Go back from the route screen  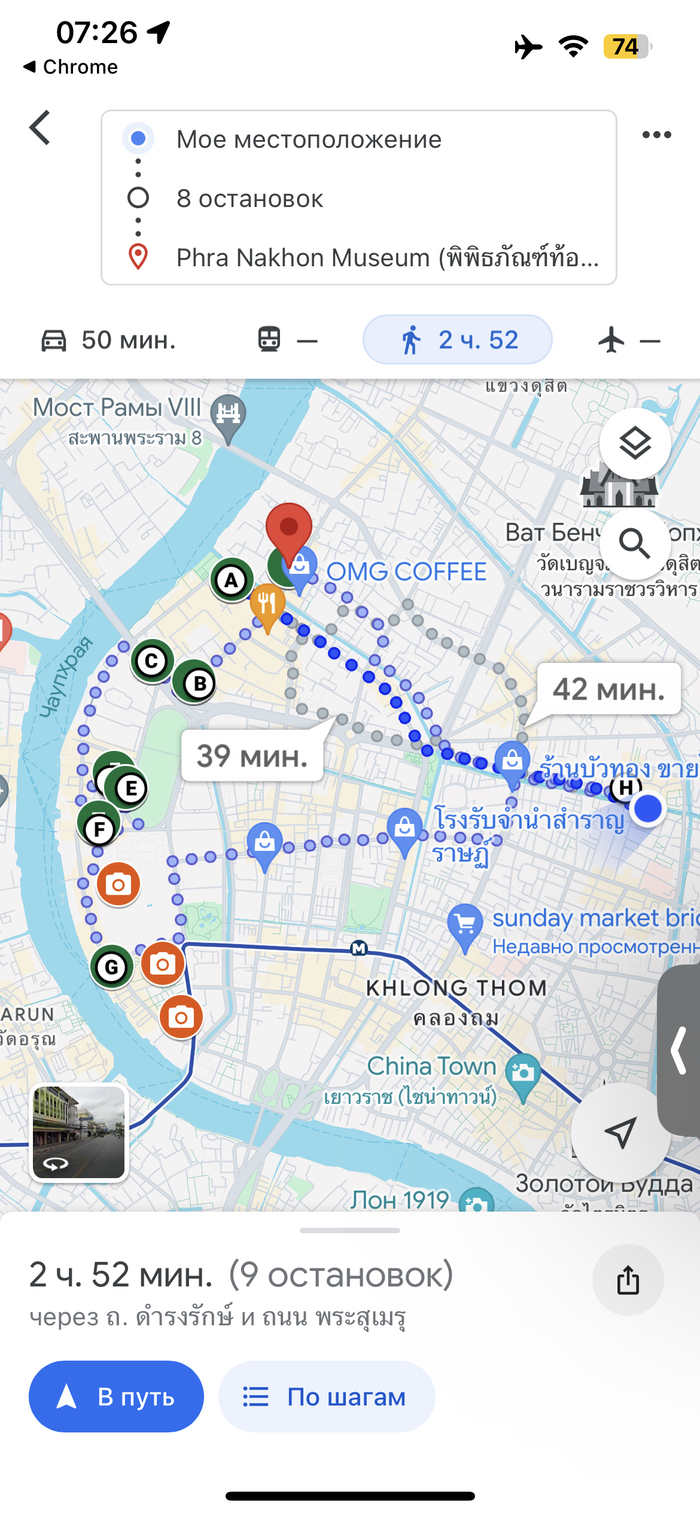pos(40,128)
